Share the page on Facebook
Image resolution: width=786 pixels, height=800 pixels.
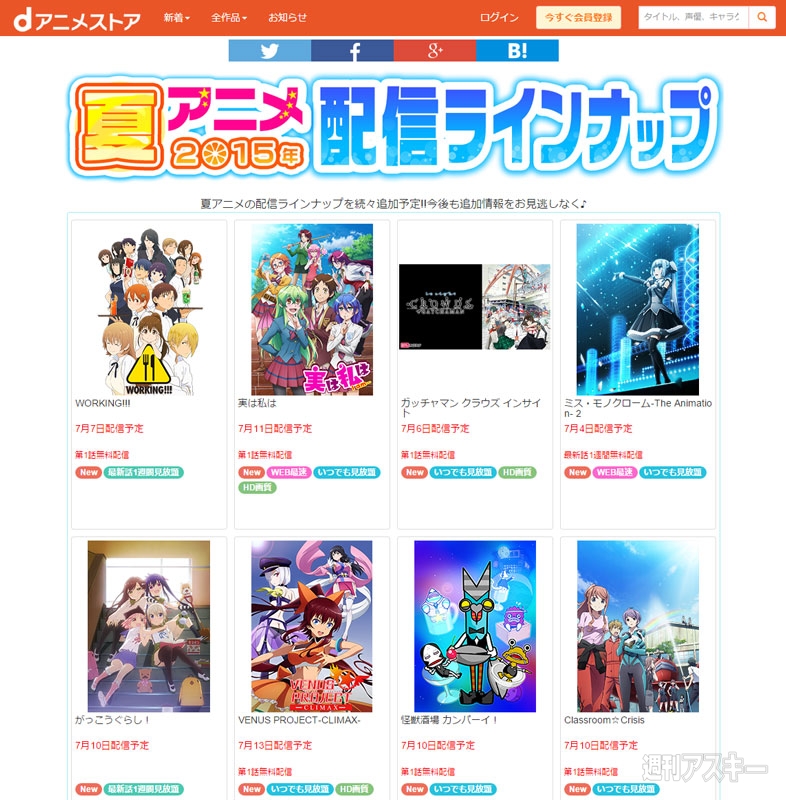coord(352,51)
